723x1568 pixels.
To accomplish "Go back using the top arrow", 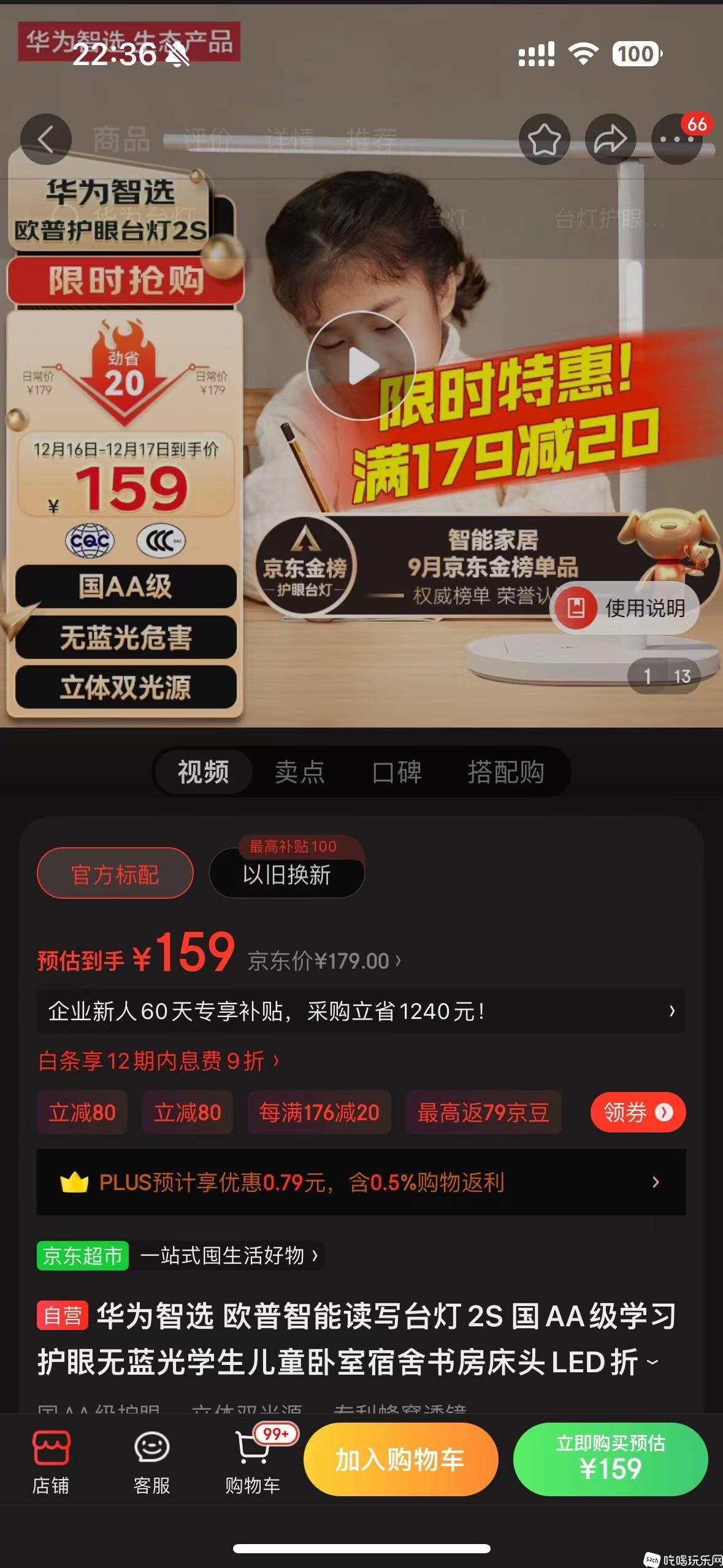I will [45, 139].
